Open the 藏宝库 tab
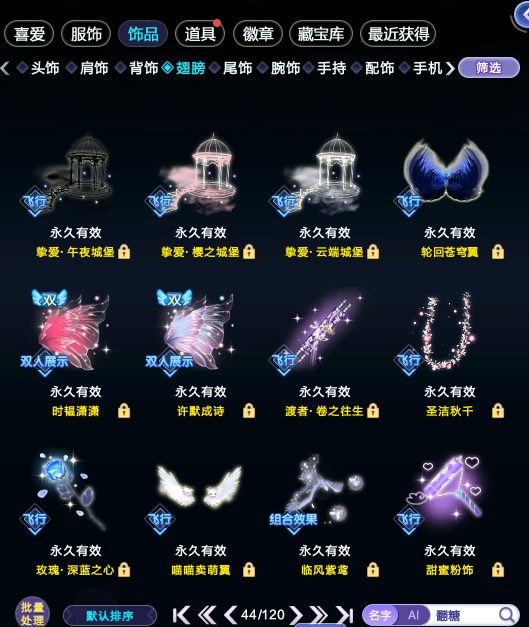 tap(321, 34)
